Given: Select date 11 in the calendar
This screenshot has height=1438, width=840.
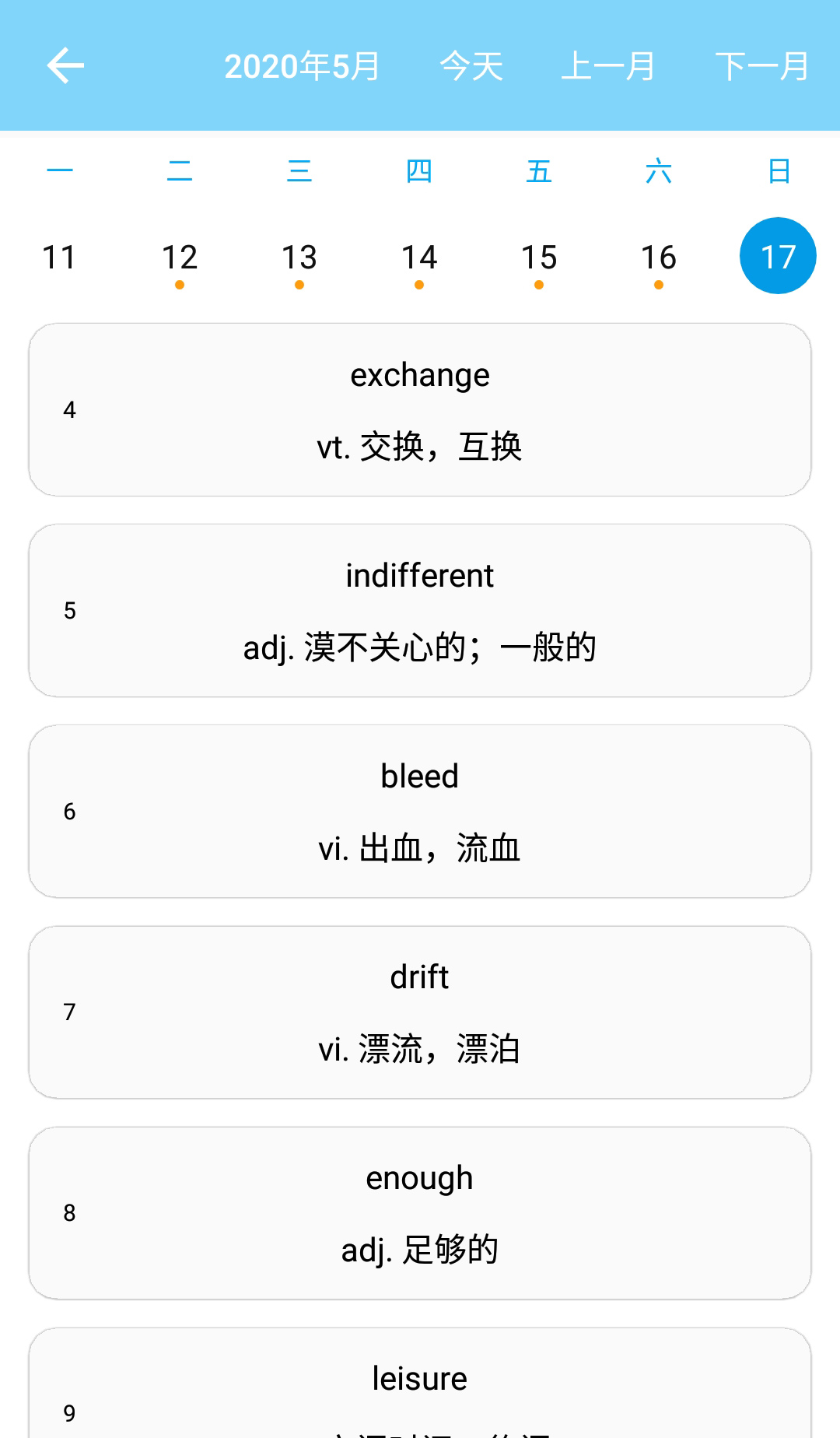Looking at the screenshot, I should 60,257.
